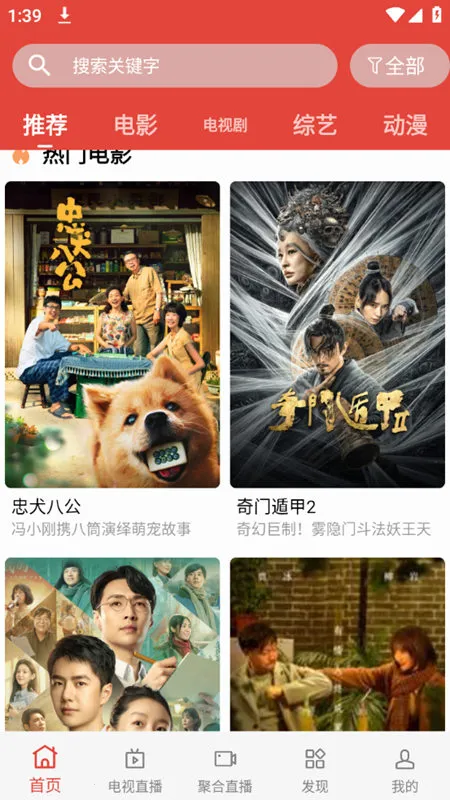Screen dimensions: 450x800
Task: Open the 发现 section
Action: coord(315,768)
